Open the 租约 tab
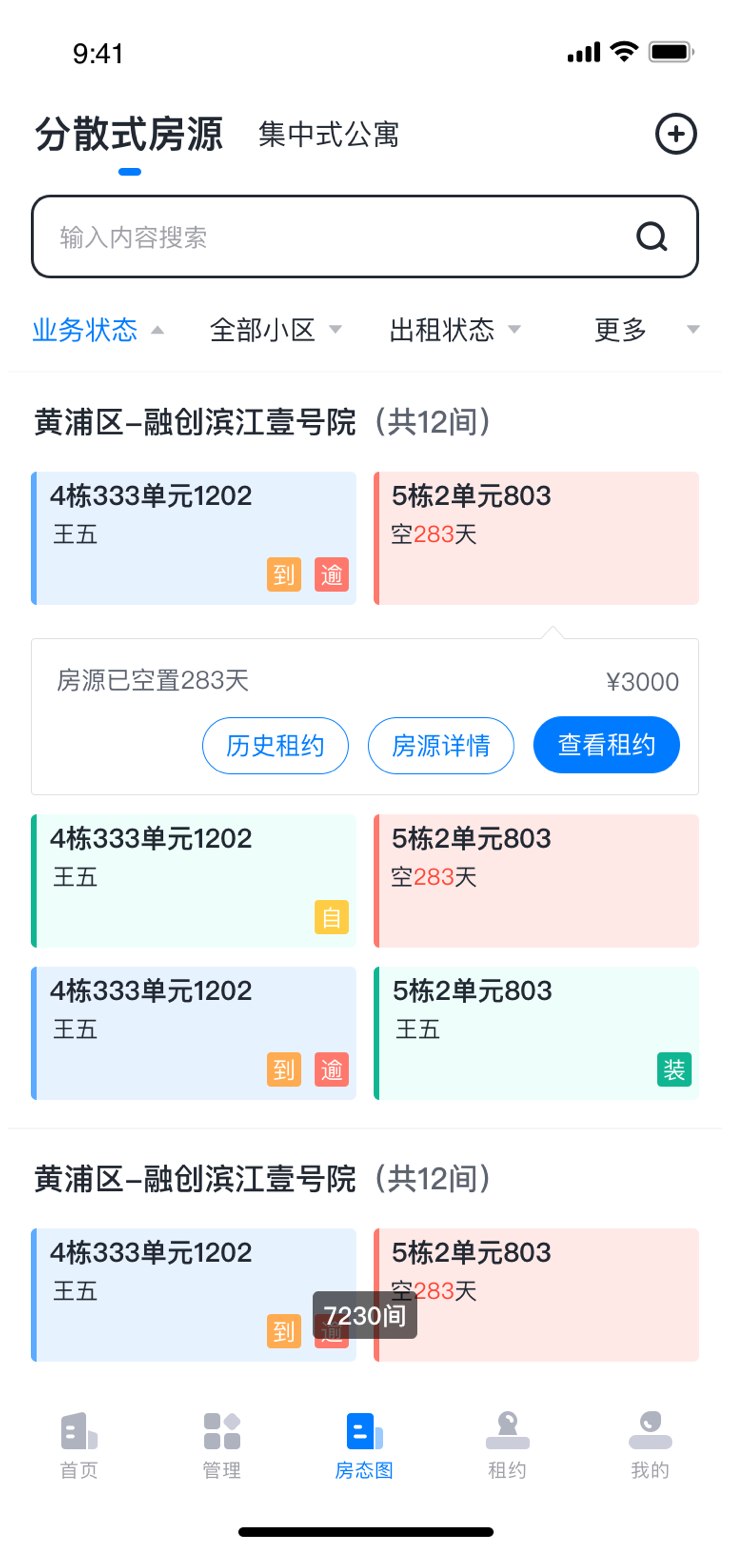730x1560 pixels. coord(507,1446)
